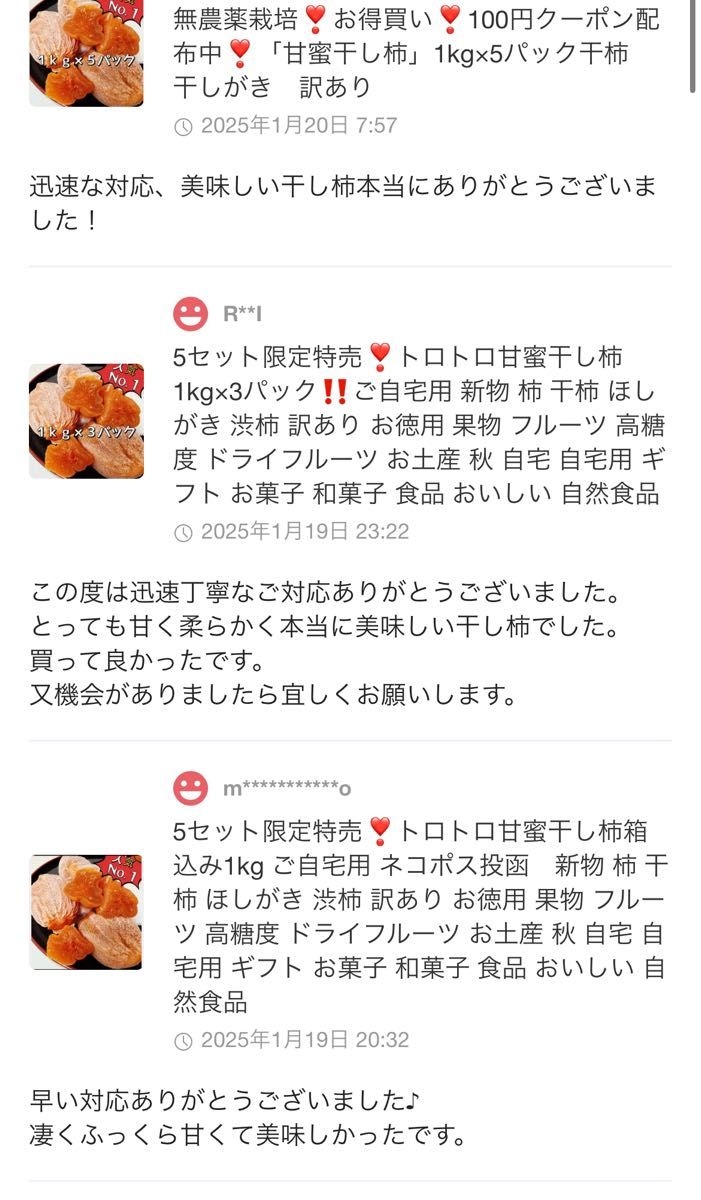View reviewer m***********o's profile
Viewport: 701px width, 1200px height.
262,789
